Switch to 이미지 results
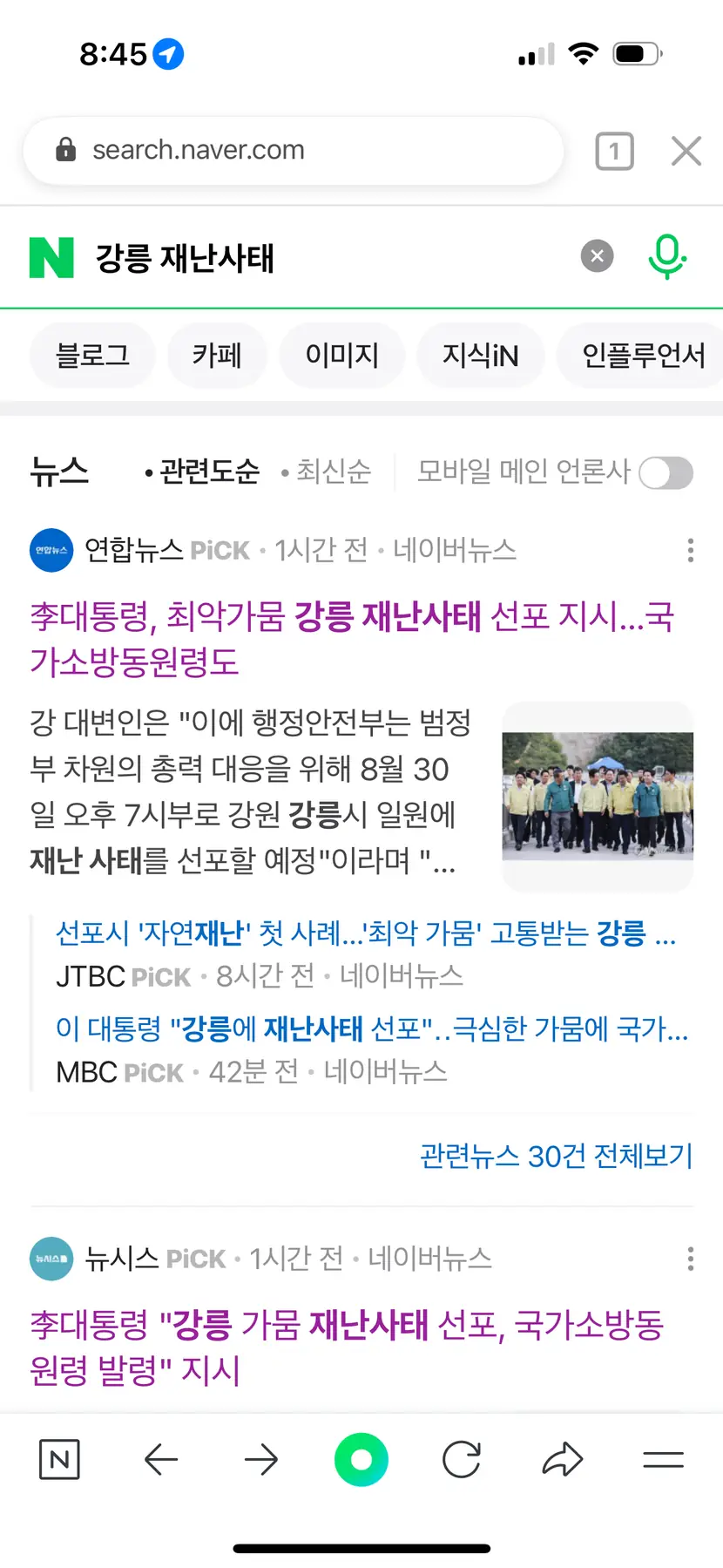This screenshot has height=1568, width=723. pyautogui.click(x=341, y=356)
